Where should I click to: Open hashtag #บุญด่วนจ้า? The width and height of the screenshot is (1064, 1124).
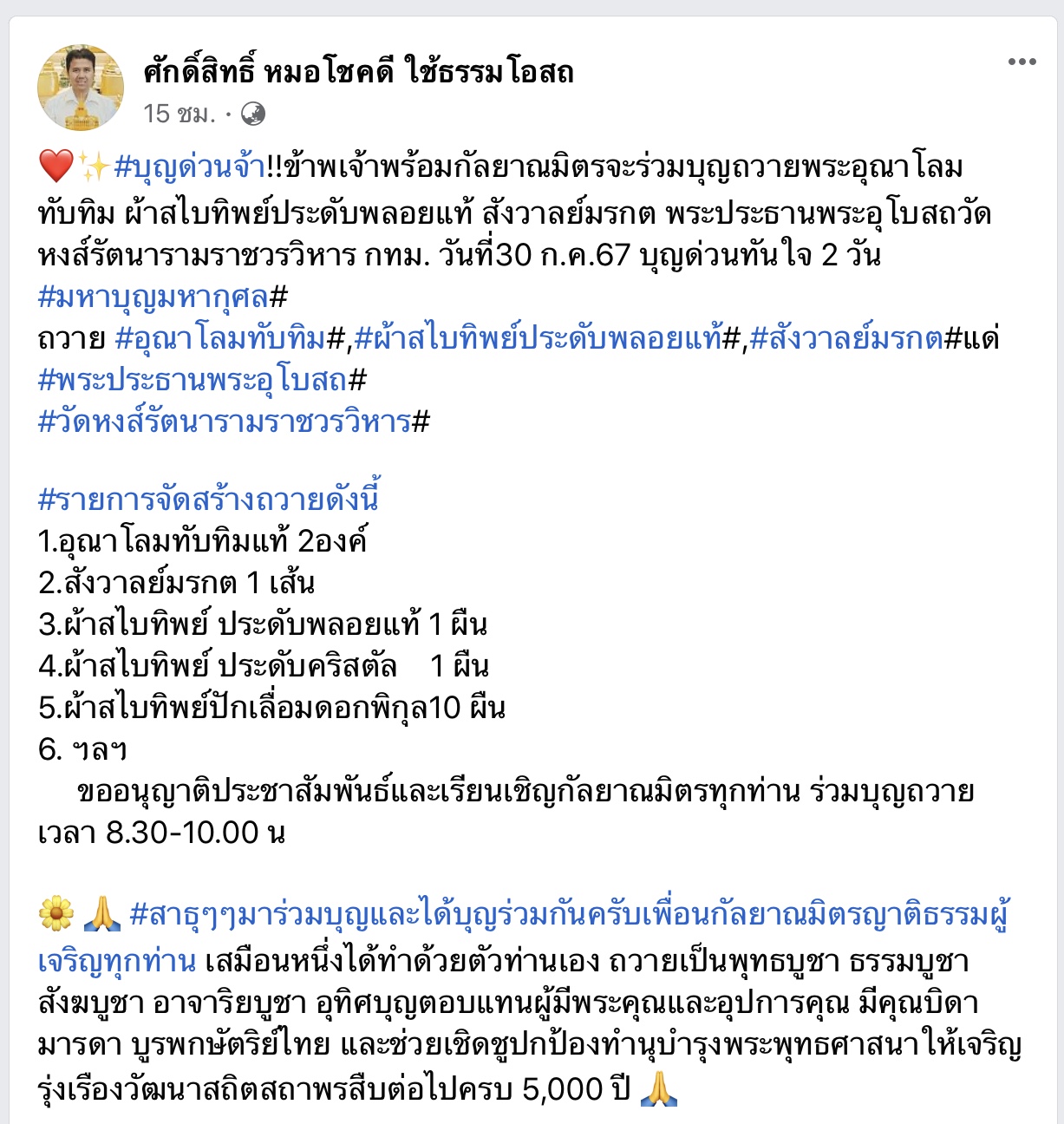pyautogui.click(x=189, y=167)
